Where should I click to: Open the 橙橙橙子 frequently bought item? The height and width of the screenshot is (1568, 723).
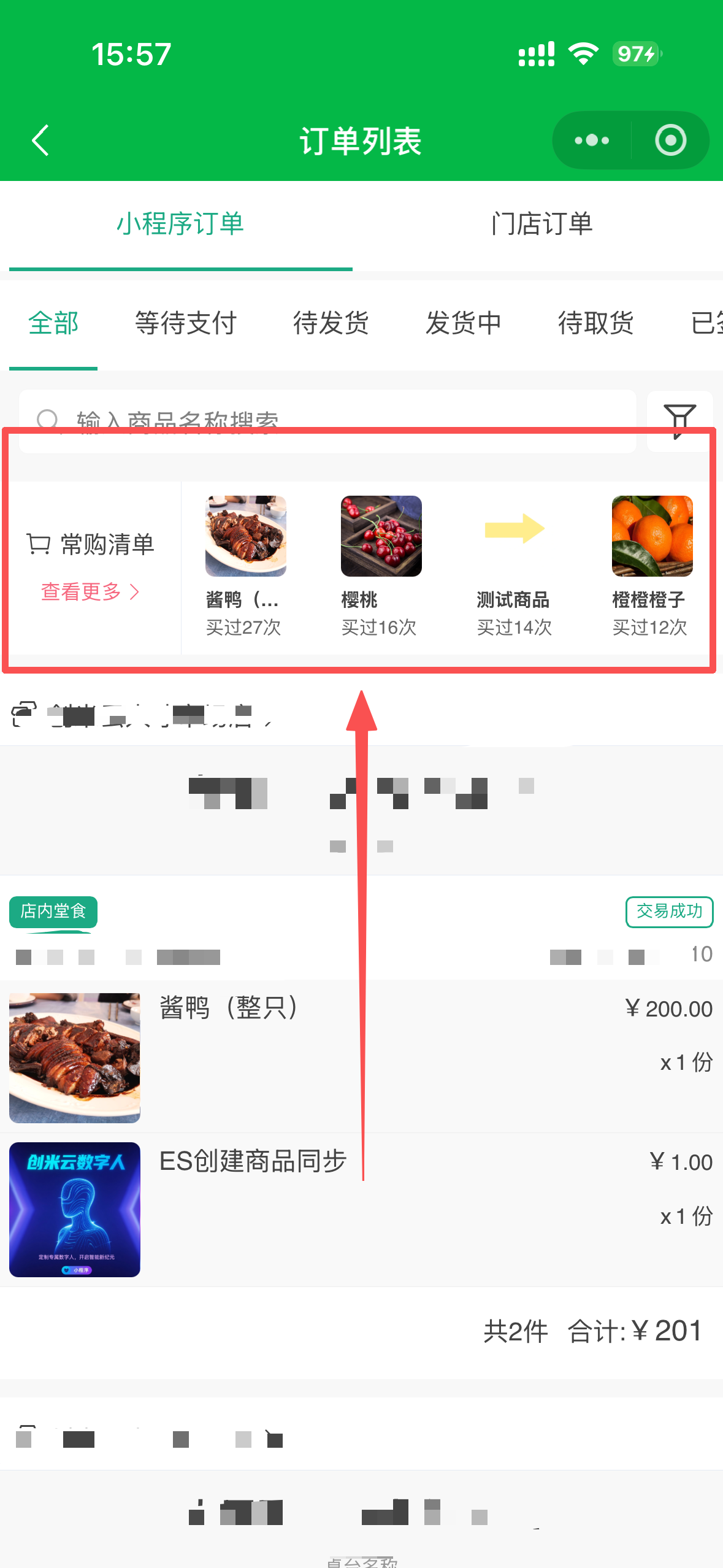click(x=651, y=565)
